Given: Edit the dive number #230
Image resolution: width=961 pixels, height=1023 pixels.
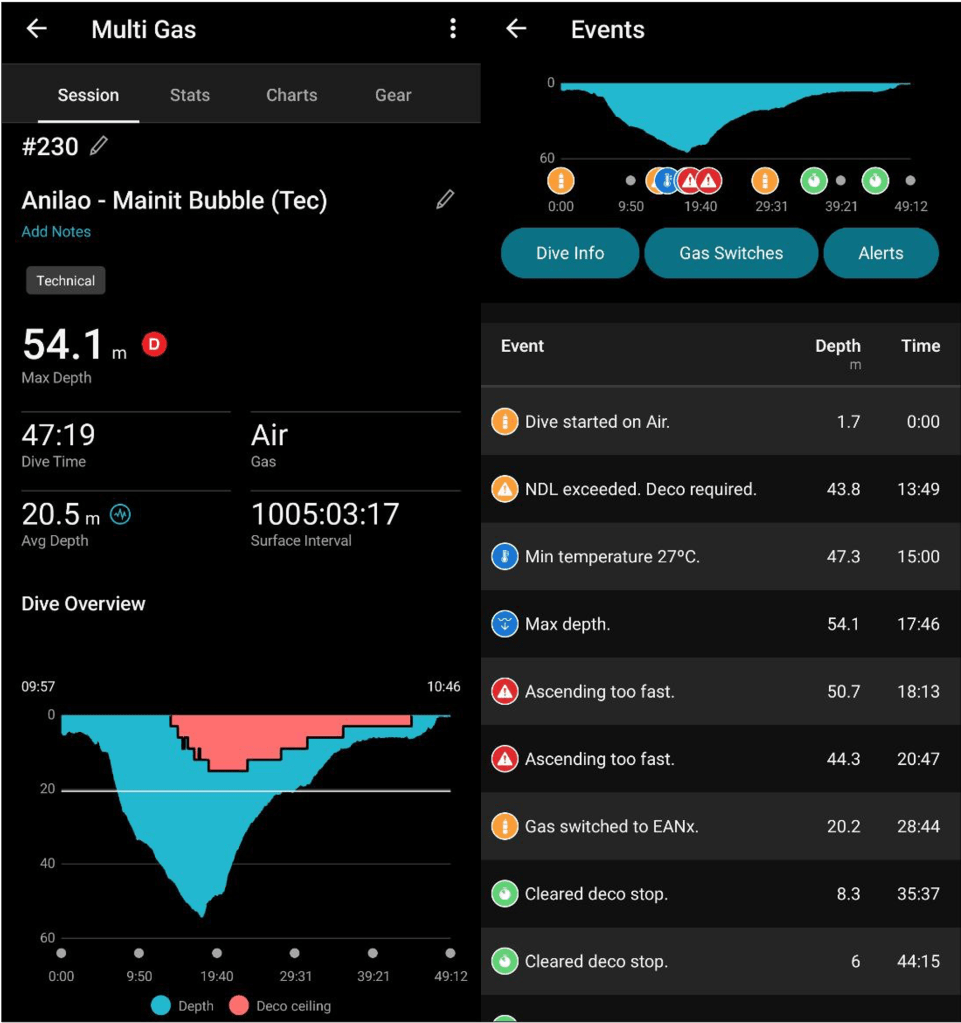Looking at the screenshot, I should click(98, 147).
